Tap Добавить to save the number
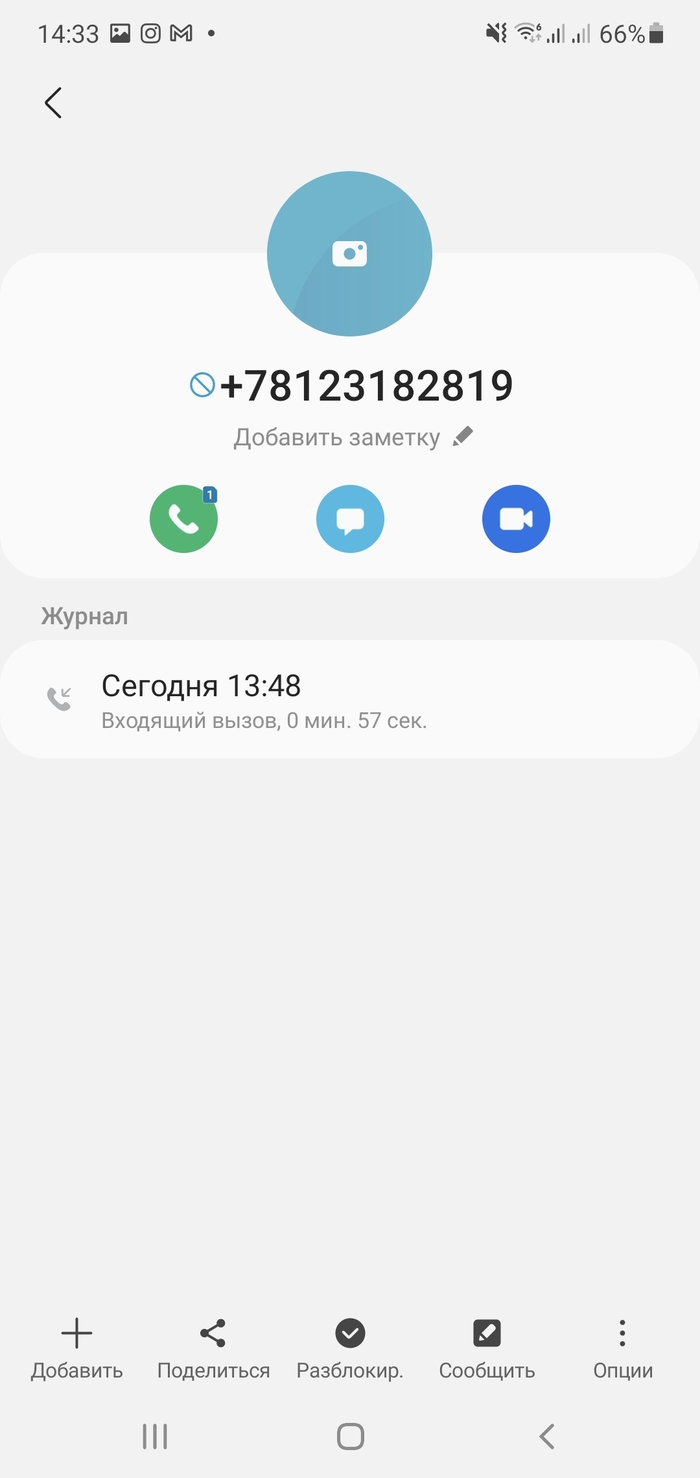The width and height of the screenshot is (700, 1478). (76, 1348)
